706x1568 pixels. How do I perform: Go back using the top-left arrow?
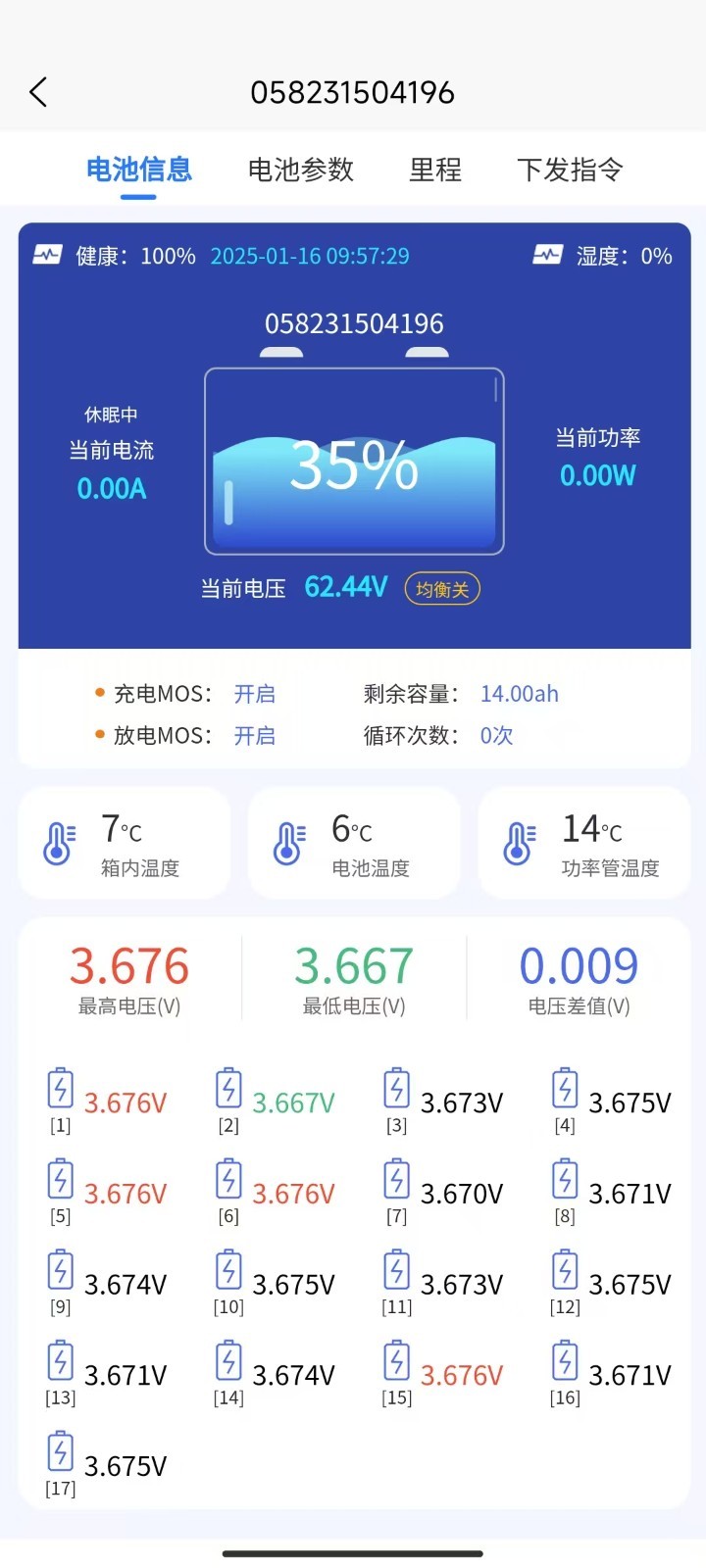(x=38, y=92)
